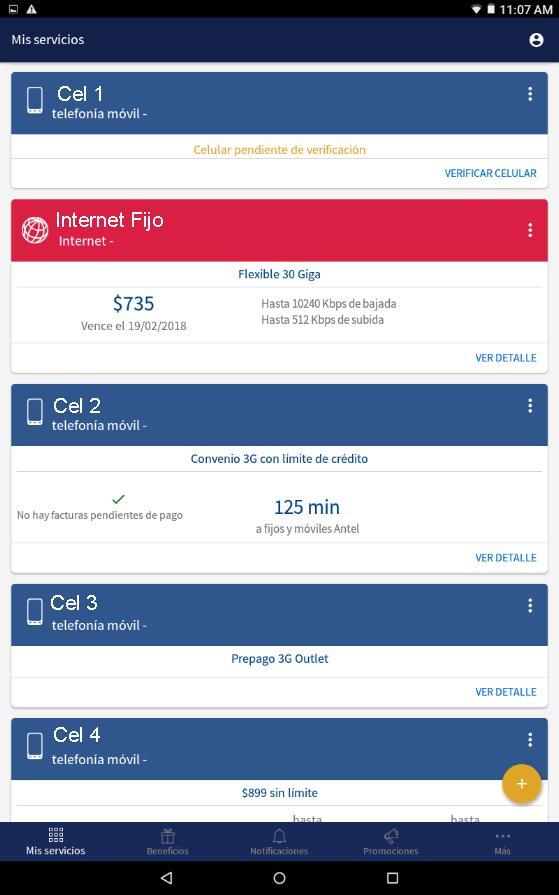Screen dimensions: 559x895
Task: Open overflow menu on Cel 2 card
Action: (530, 406)
